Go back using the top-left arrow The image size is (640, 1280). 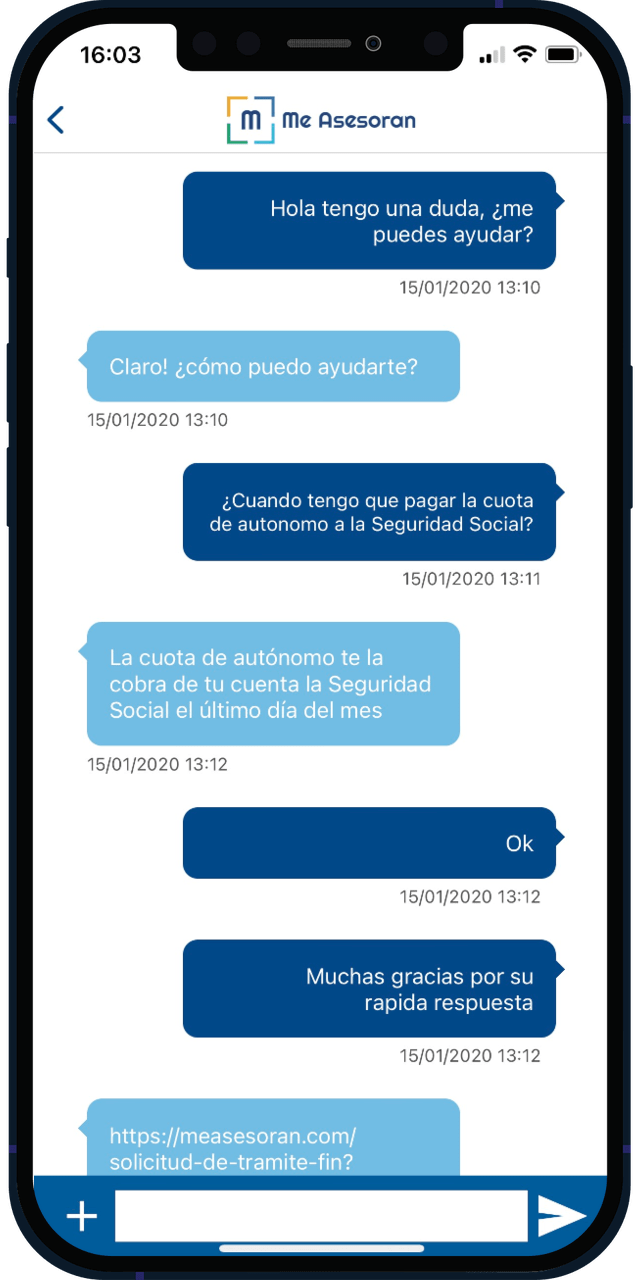click(56, 120)
